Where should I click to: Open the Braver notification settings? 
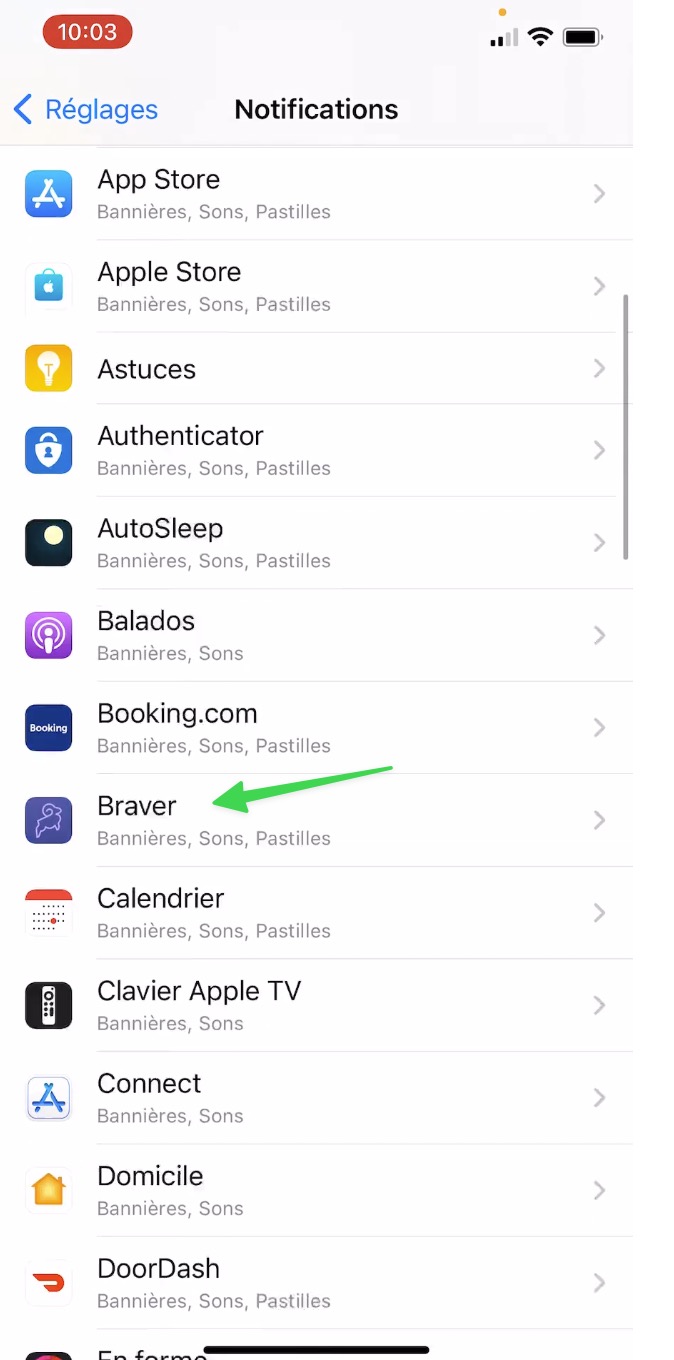pyautogui.click(x=316, y=820)
